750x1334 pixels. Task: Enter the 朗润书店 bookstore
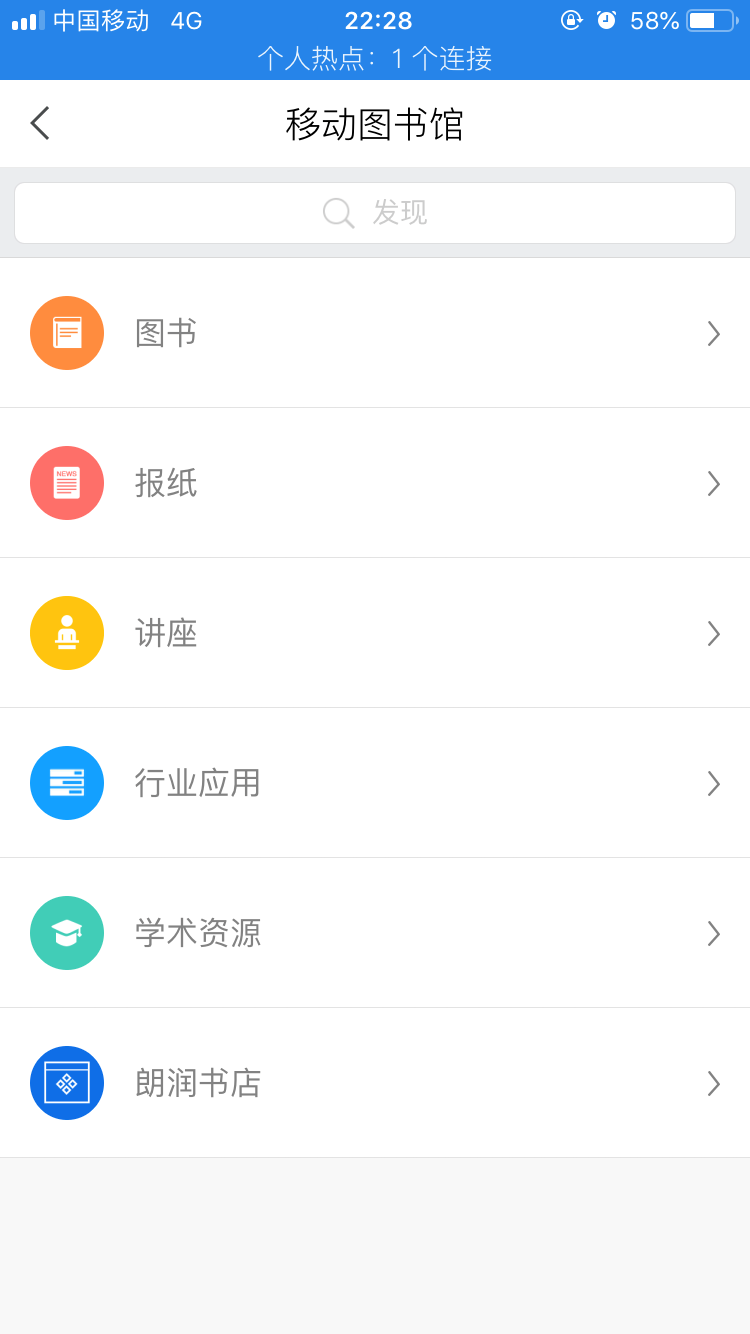pyautogui.click(x=375, y=1083)
